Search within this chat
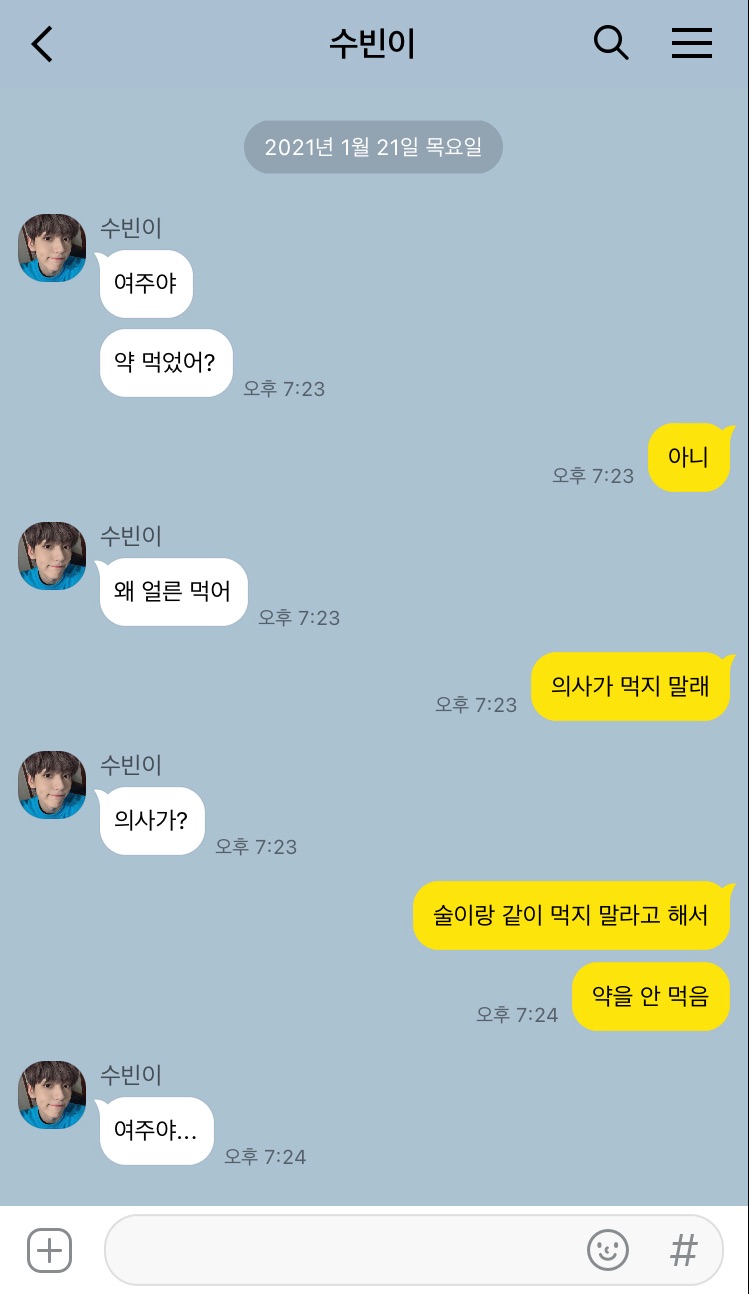This screenshot has width=749, height=1294. click(x=611, y=43)
